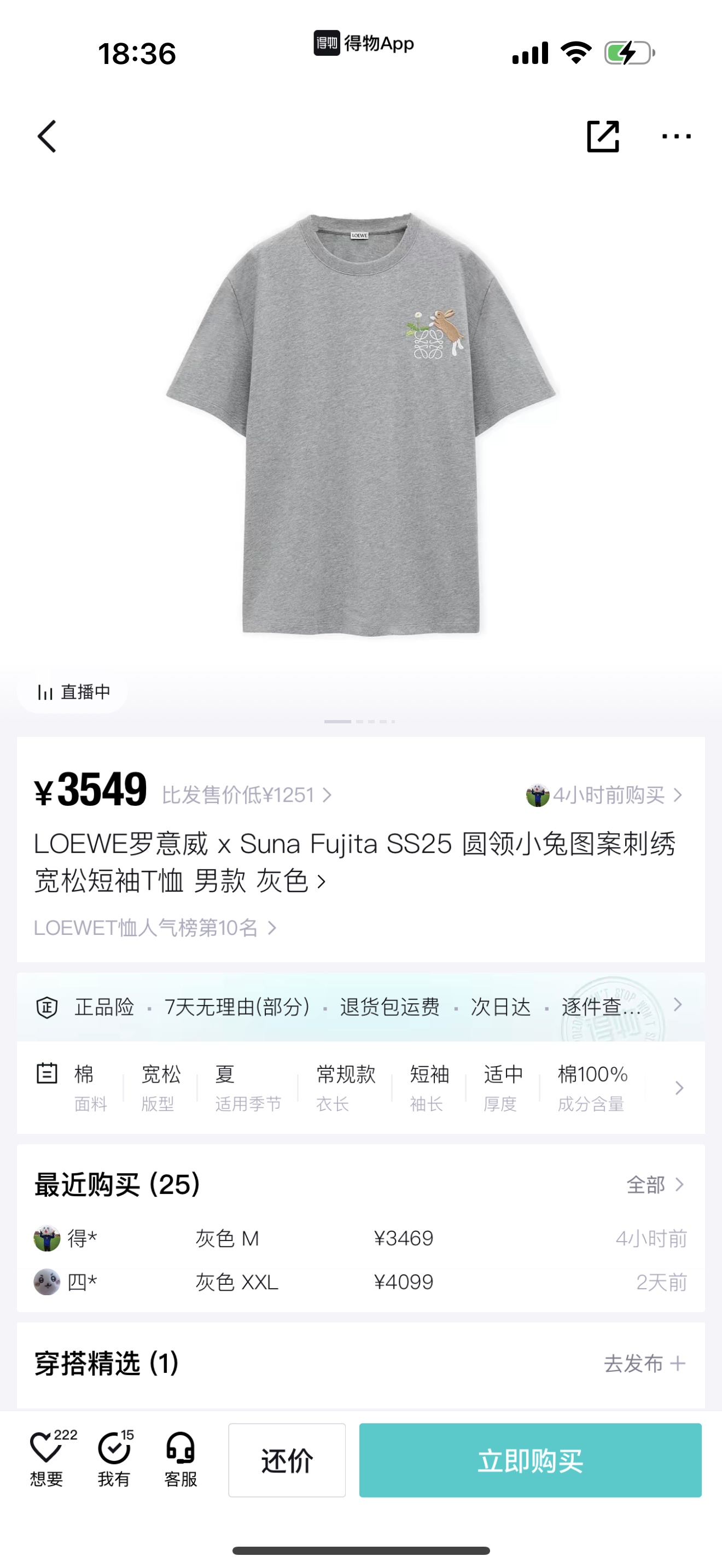The height and width of the screenshot is (1568, 722).
Task: Share this LOEWE T-shirt listing
Action: point(603,136)
